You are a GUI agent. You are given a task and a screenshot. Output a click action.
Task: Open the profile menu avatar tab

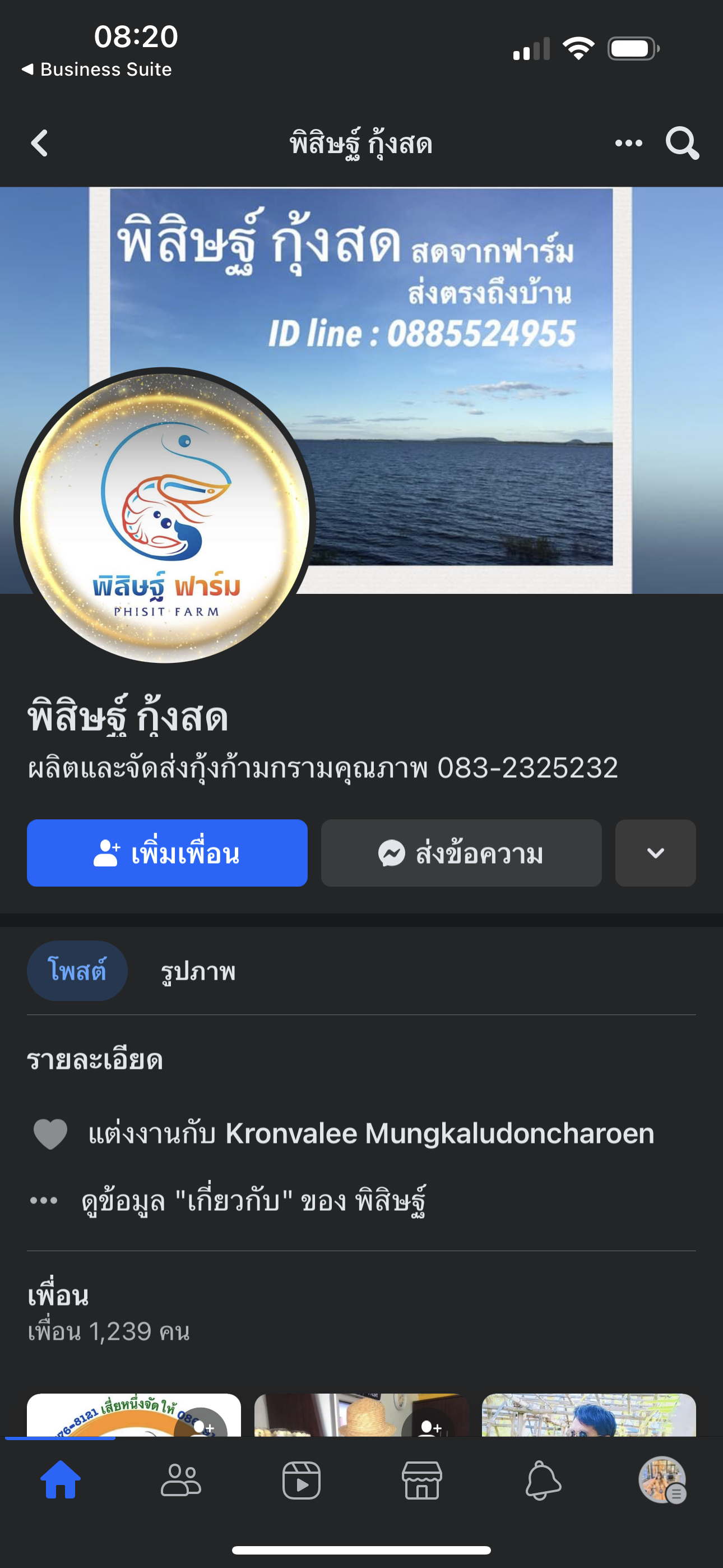tap(662, 1481)
